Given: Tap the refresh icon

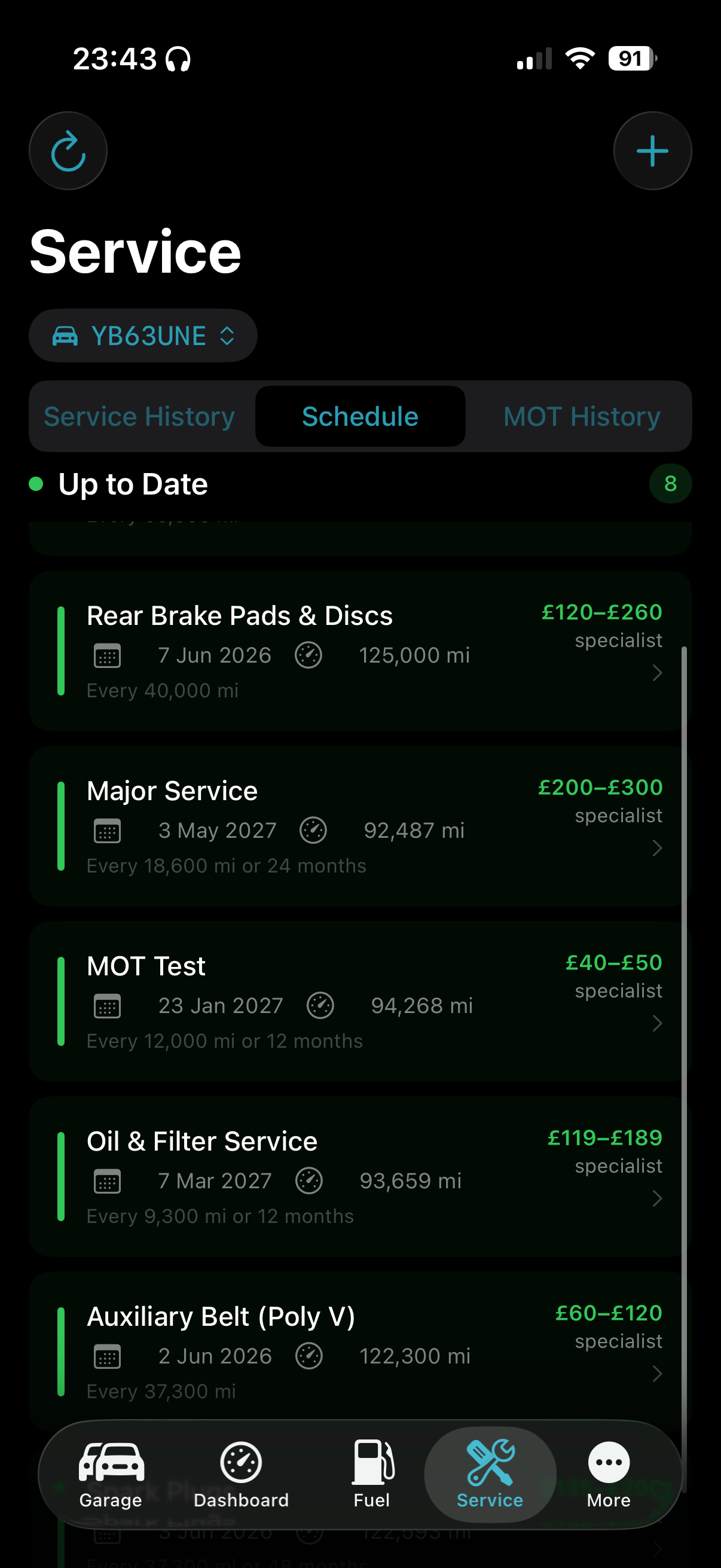Looking at the screenshot, I should (68, 150).
